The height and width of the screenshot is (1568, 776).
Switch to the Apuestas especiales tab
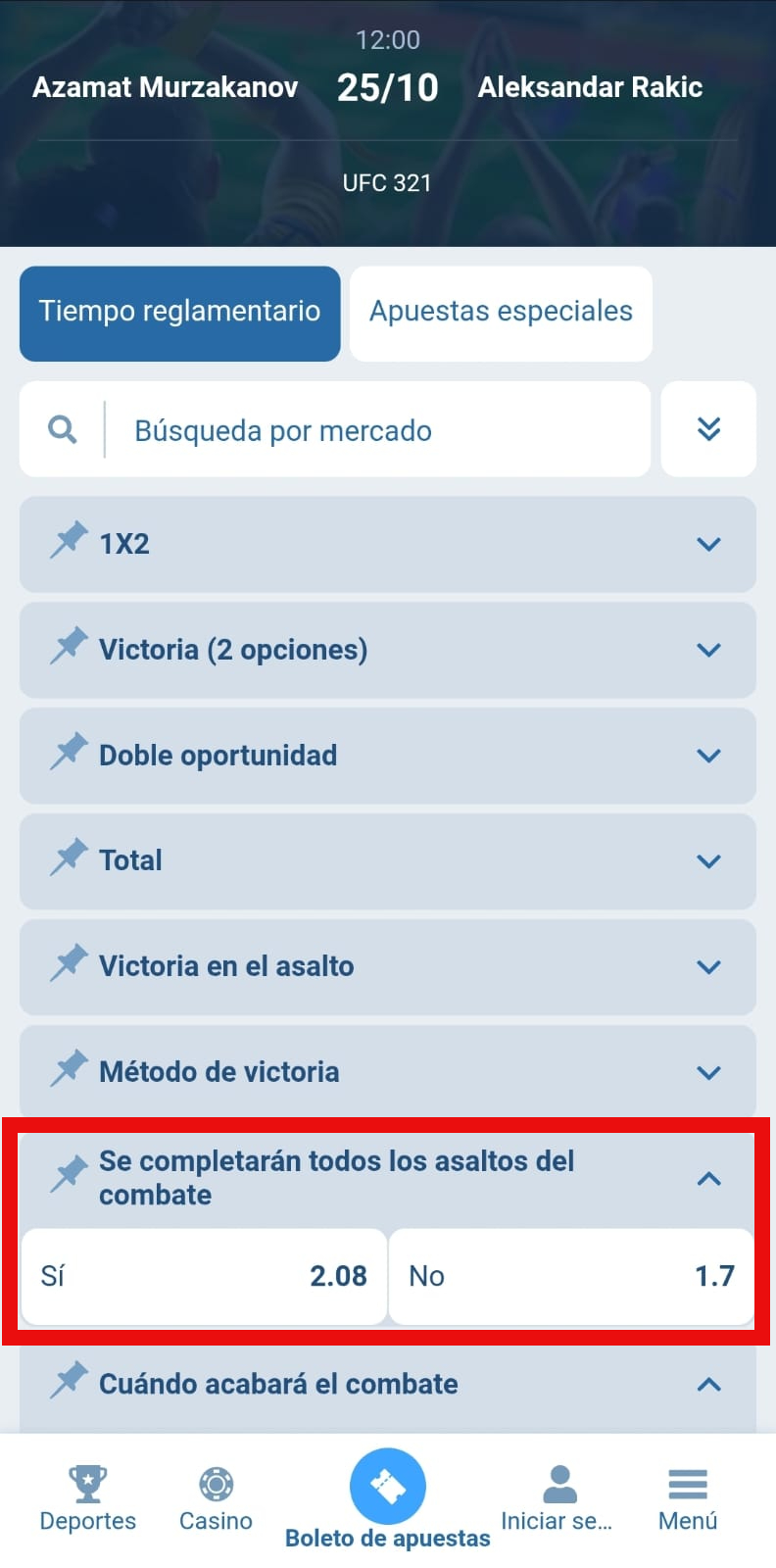point(501,312)
